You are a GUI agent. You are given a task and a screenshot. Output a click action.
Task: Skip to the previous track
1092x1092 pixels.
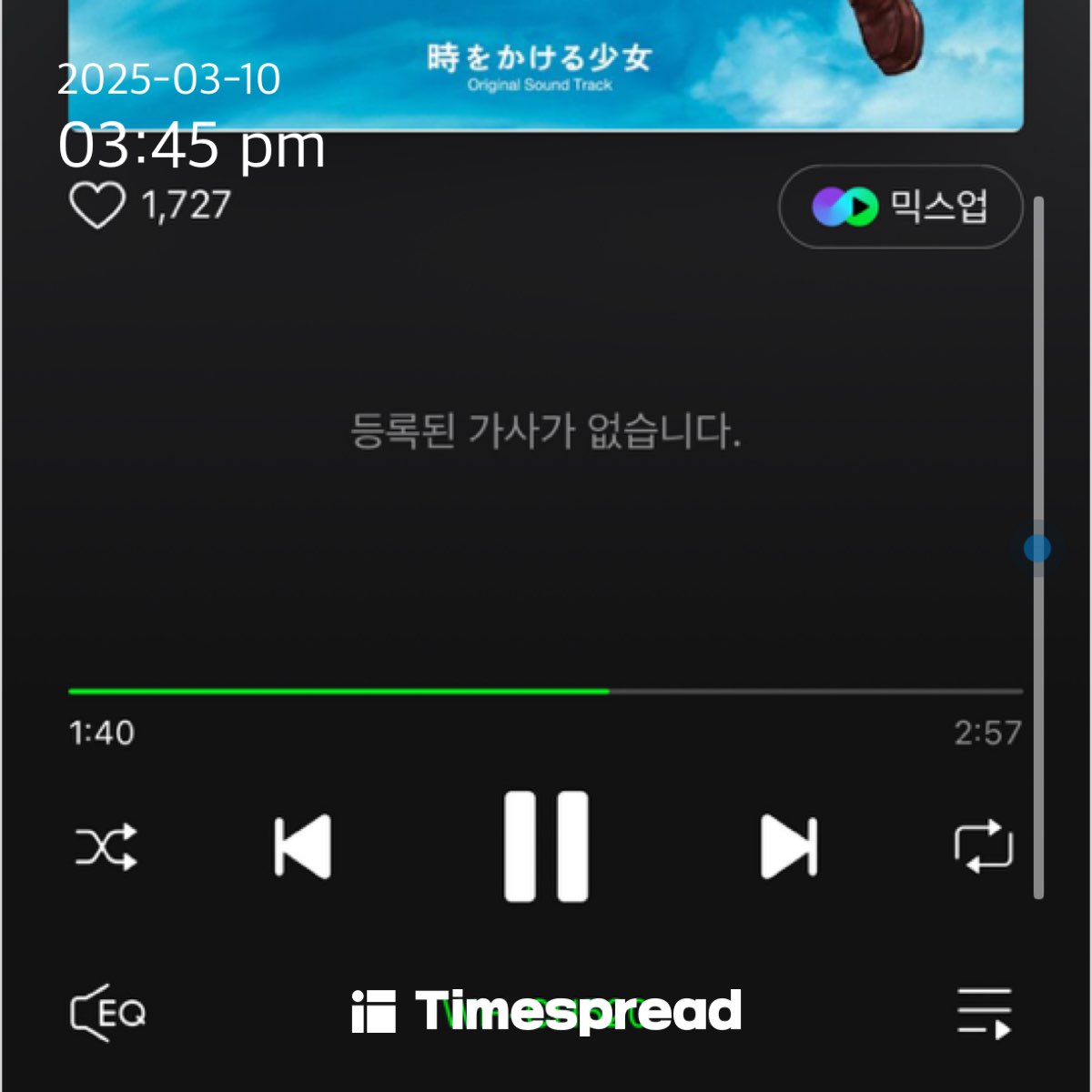[303, 847]
